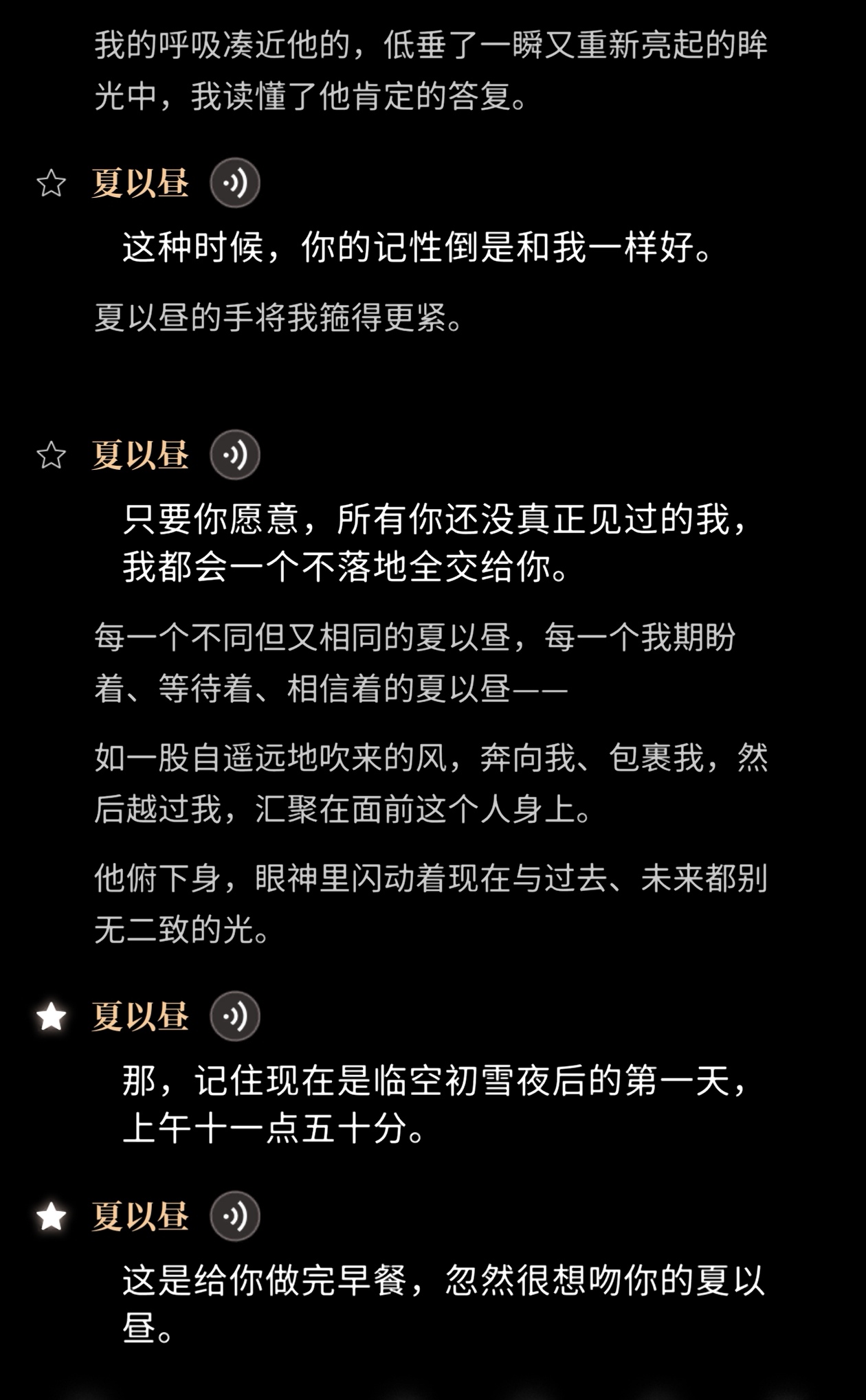Remove star from "这是给你做完早餐" line
866x1400 pixels.
click(x=52, y=1217)
